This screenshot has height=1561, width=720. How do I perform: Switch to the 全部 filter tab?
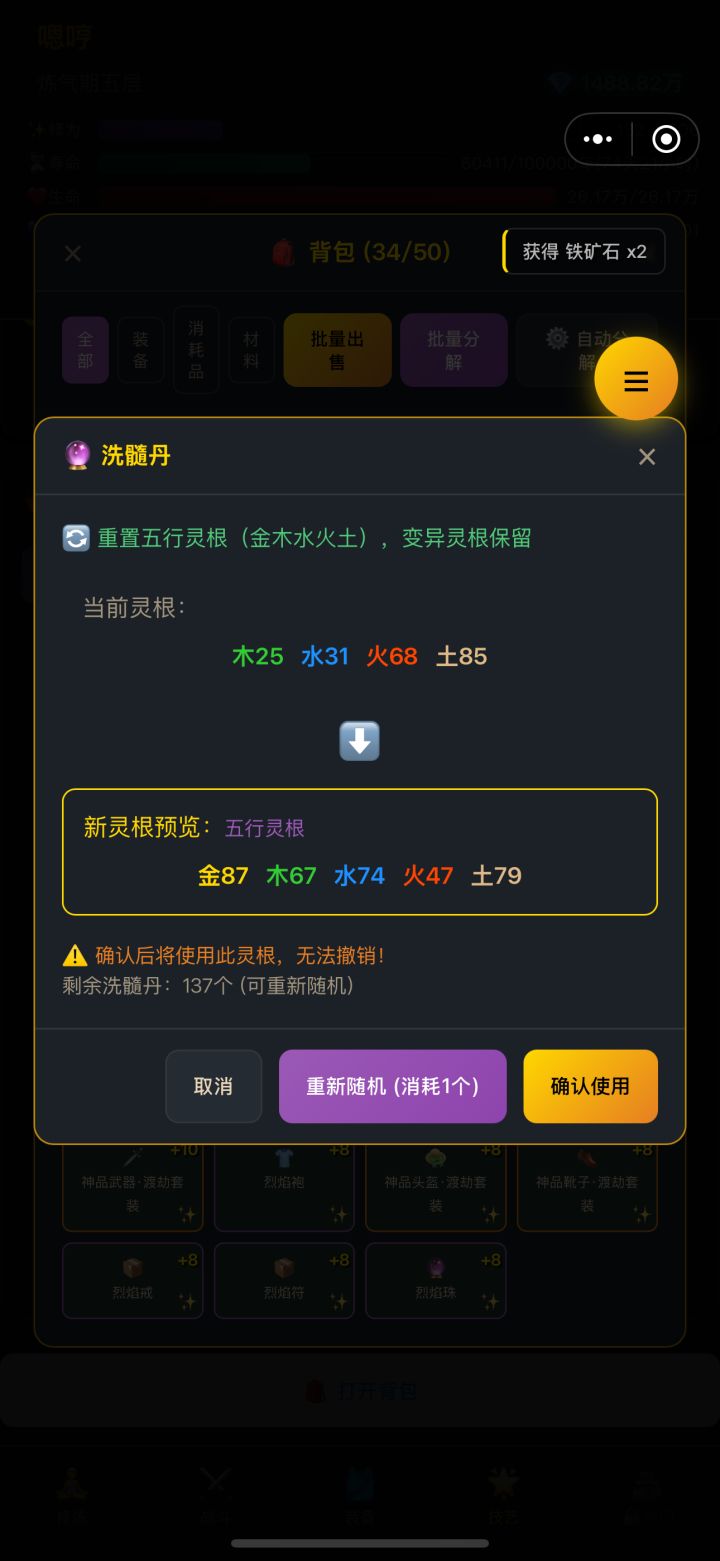(85, 350)
